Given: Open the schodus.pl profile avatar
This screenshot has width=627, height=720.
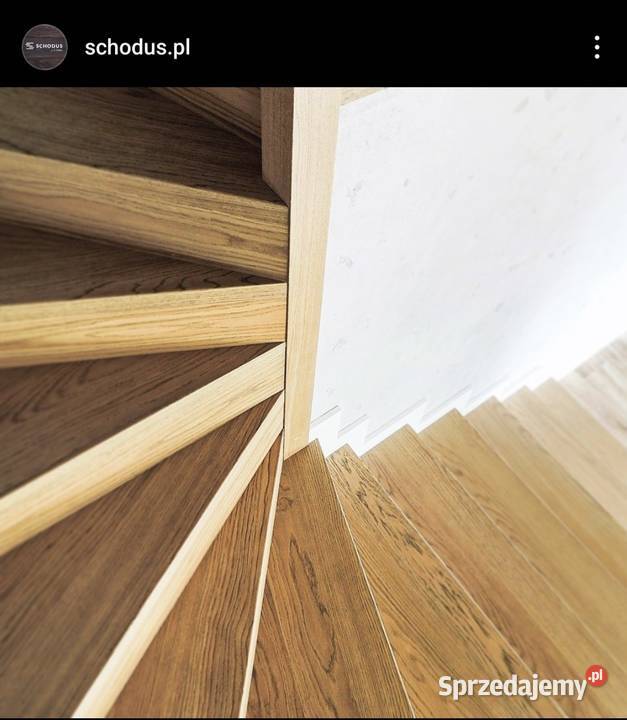Looking at the screenshot, I should [44, 47].
